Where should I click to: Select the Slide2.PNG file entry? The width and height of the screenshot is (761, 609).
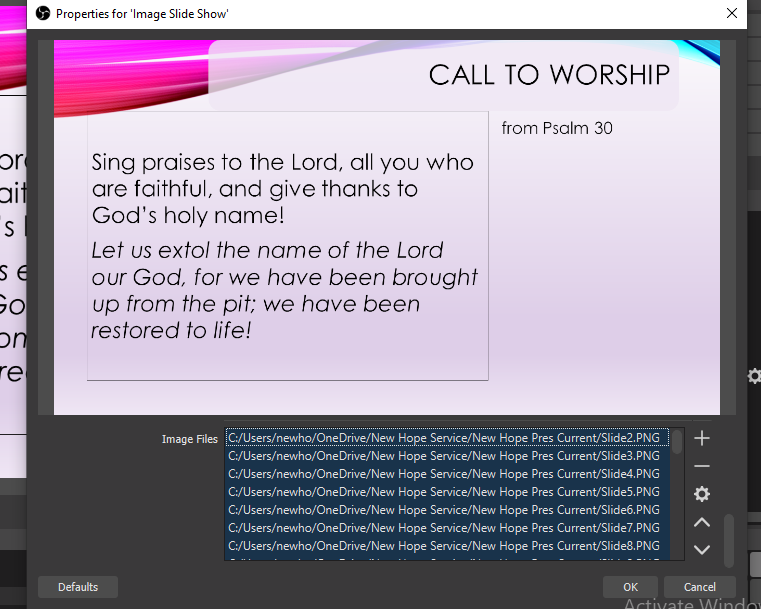(x=444, y=438)
